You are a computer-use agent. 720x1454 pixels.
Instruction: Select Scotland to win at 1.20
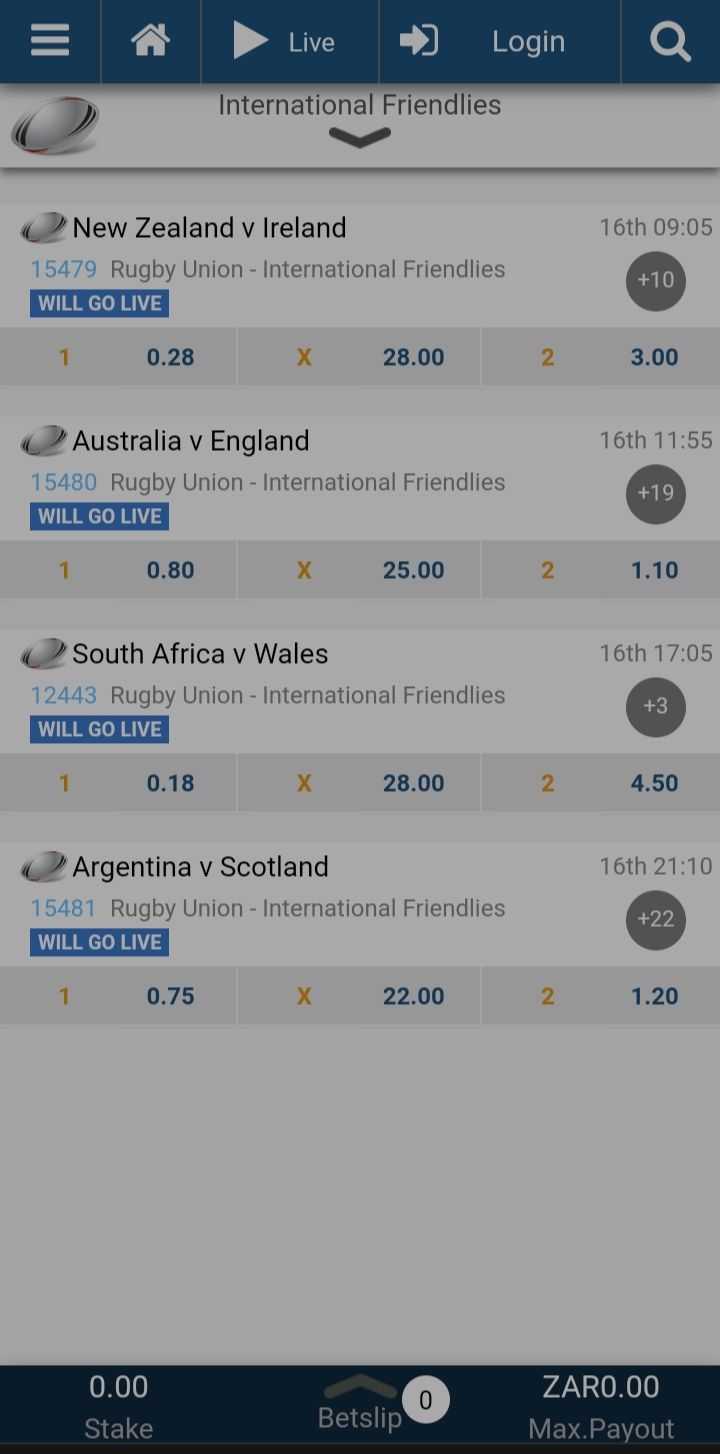pos(601,996)
